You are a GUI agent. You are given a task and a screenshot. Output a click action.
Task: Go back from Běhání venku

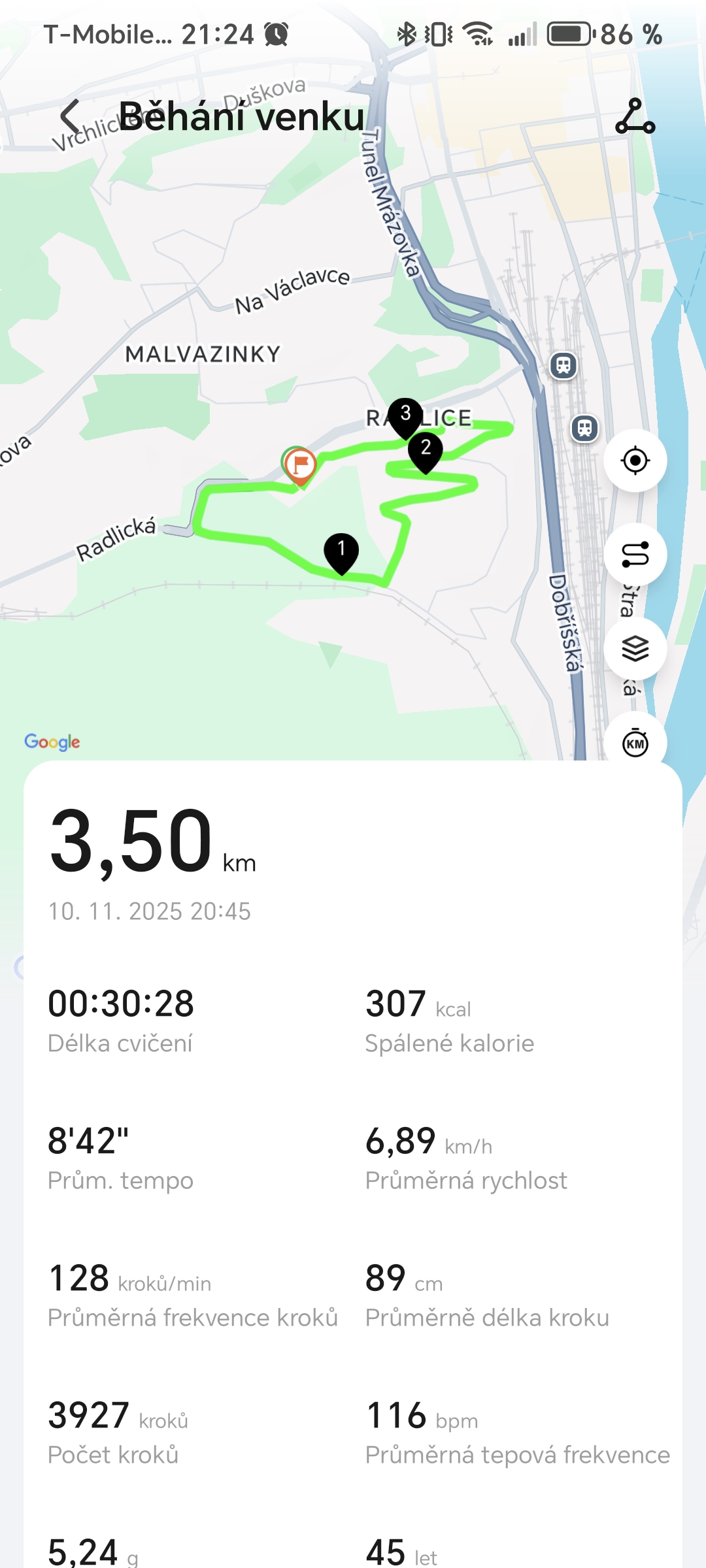click(x=70, y=117)
